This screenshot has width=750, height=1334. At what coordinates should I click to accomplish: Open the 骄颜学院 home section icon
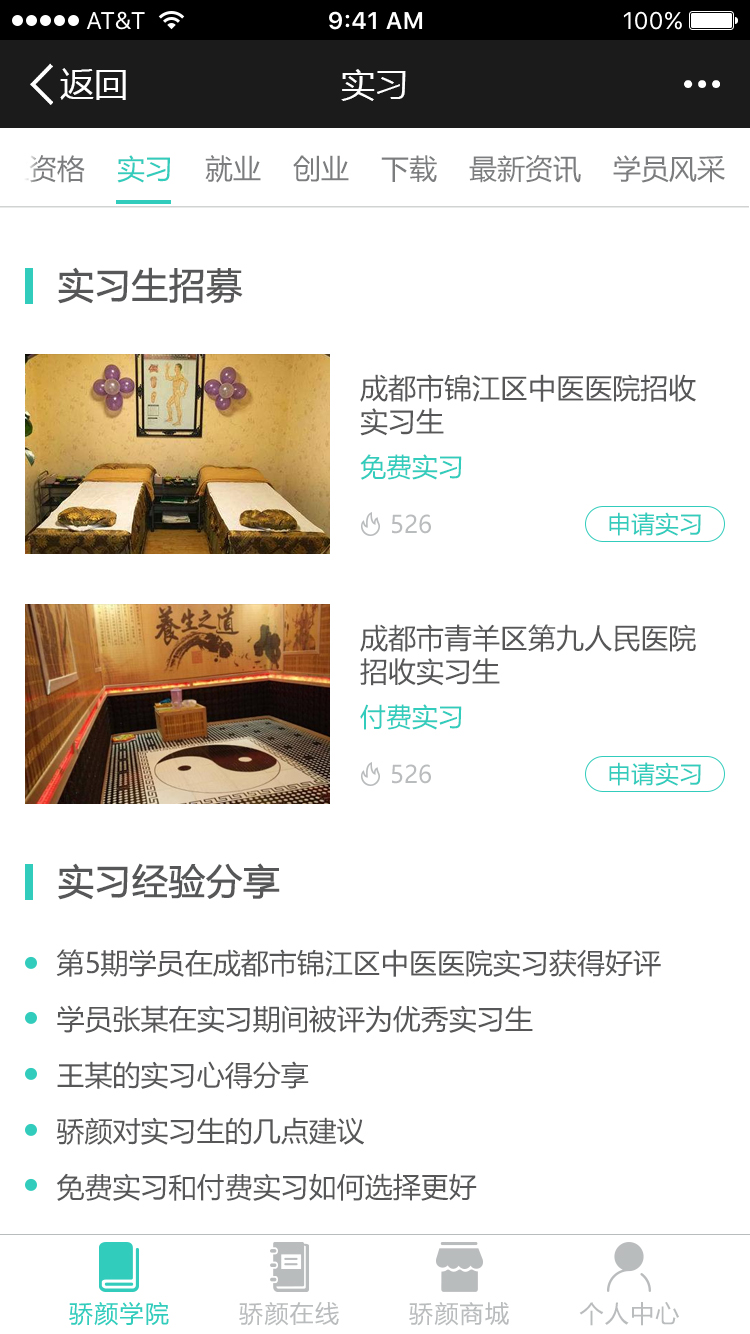117,1266
